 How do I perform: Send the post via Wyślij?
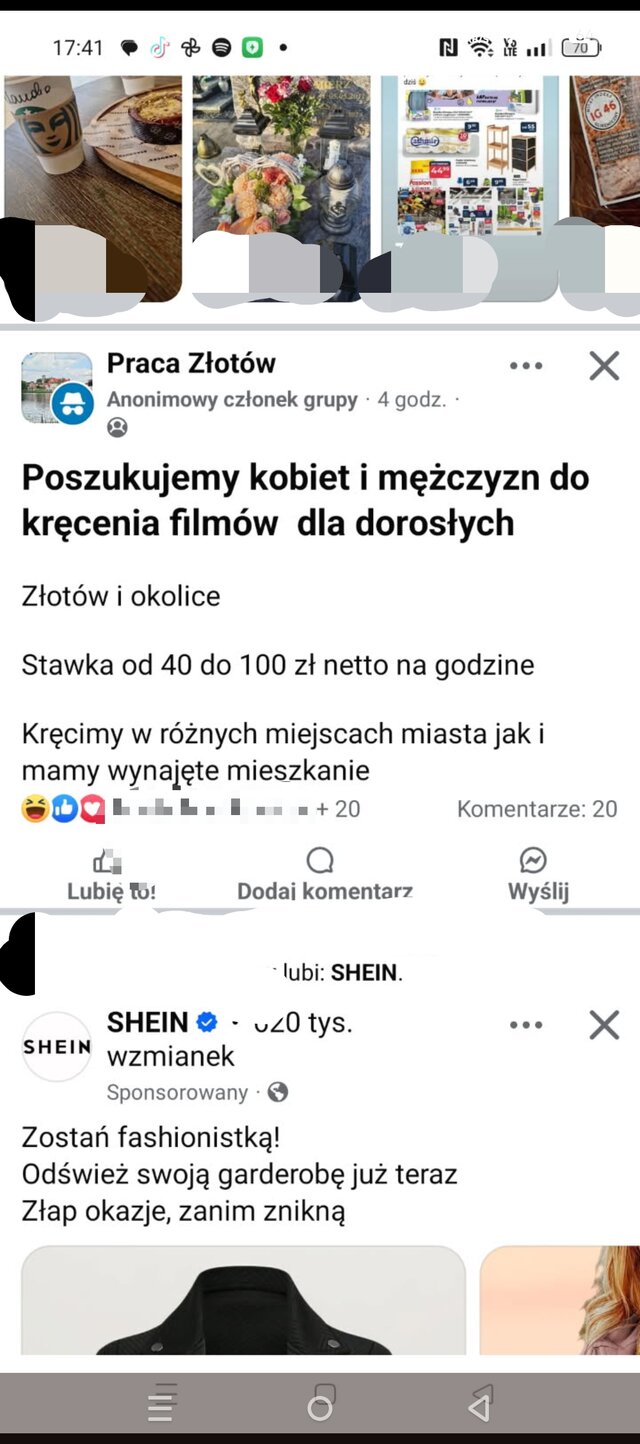pos(537,875)
